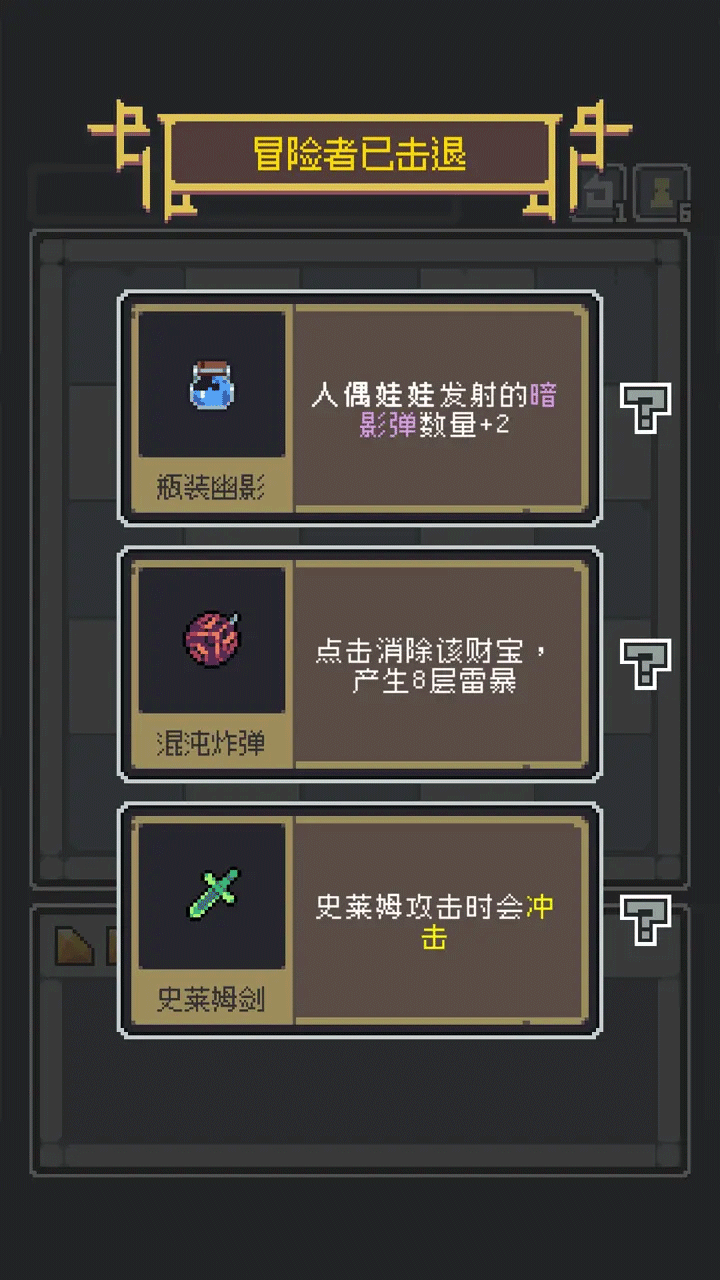Open the help icon beside 瓶装幽影
This screenshot has width=720, height=1280.
click(x=645, y=407)
